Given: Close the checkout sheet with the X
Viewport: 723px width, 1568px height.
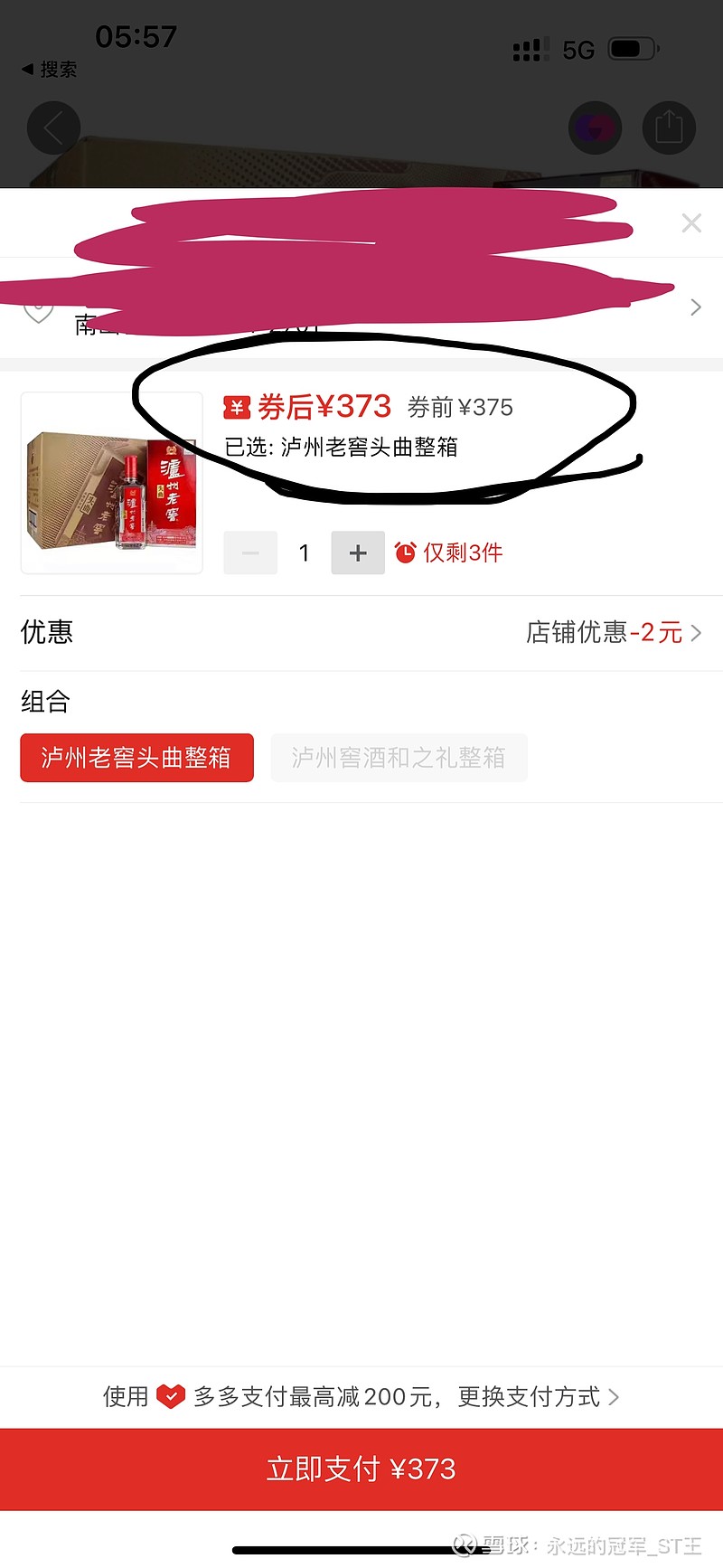Looking at the screenshot, I should pyautogui.click(x=691, y=222).
